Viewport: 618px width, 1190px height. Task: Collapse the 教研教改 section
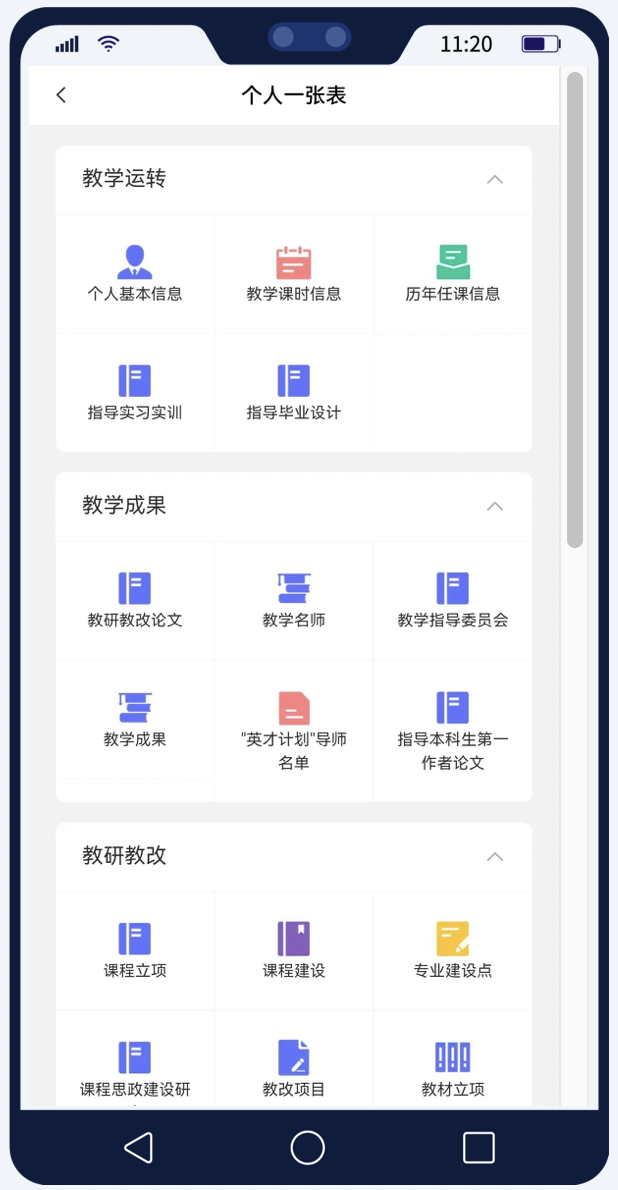coord(494,857)
